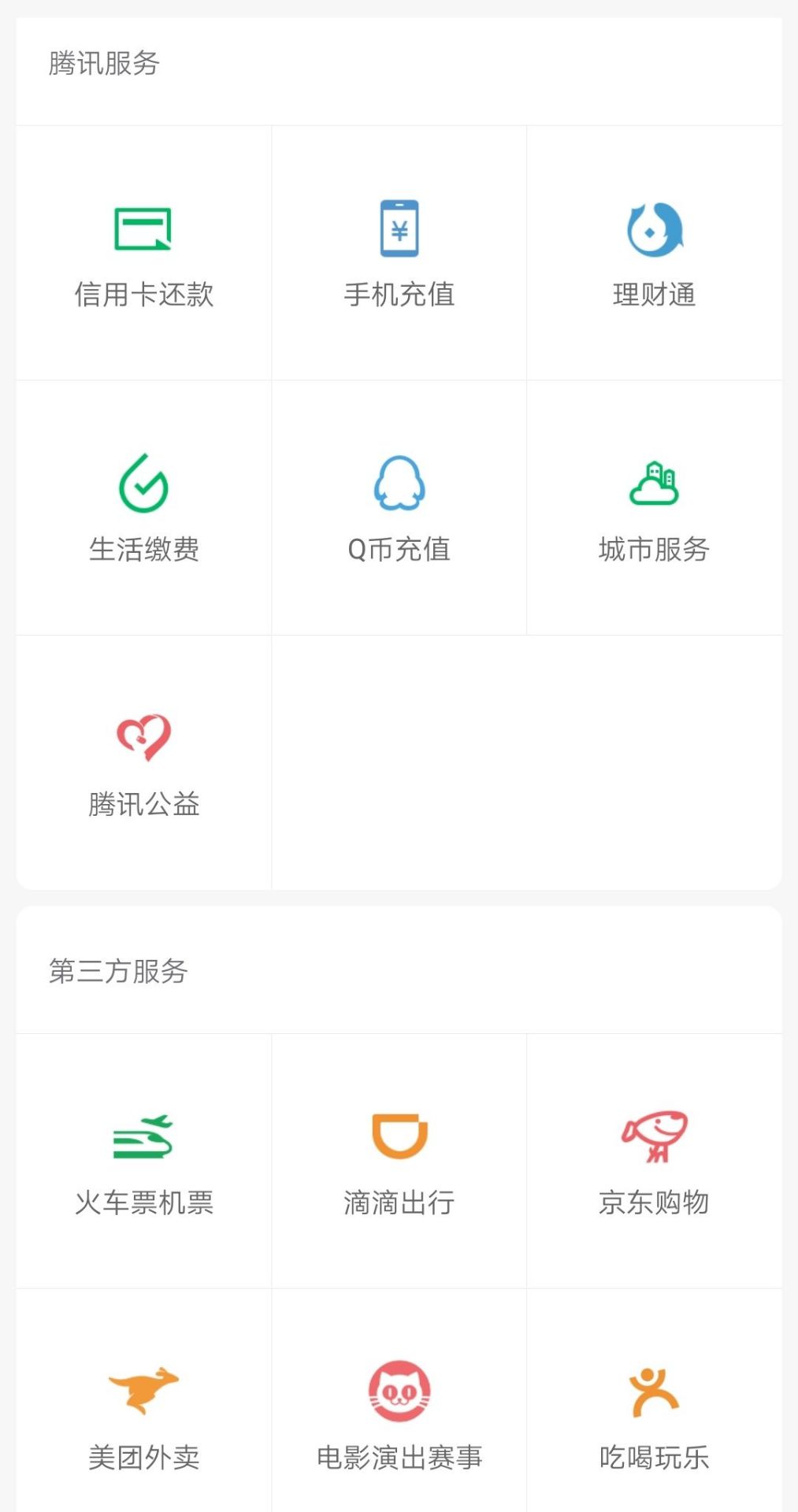Open the 美团外卖 kangaroo delivery icon

[x=143, y=1392]
